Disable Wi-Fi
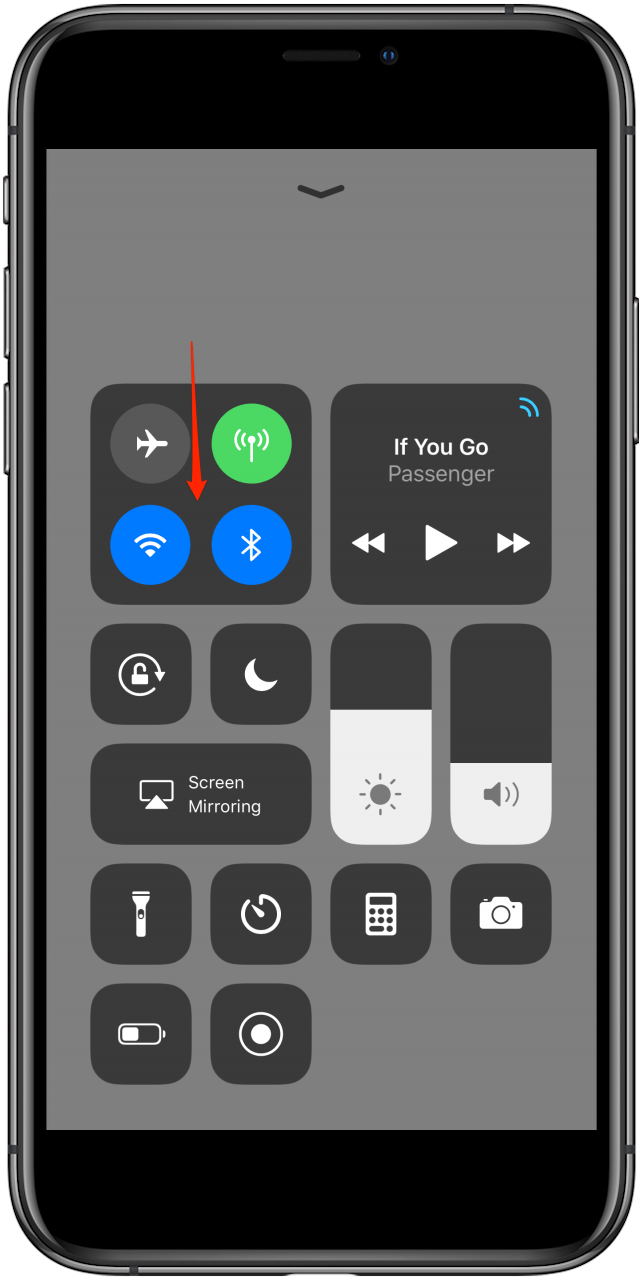This screenshot has width=642, height=1280. (150, 545)
